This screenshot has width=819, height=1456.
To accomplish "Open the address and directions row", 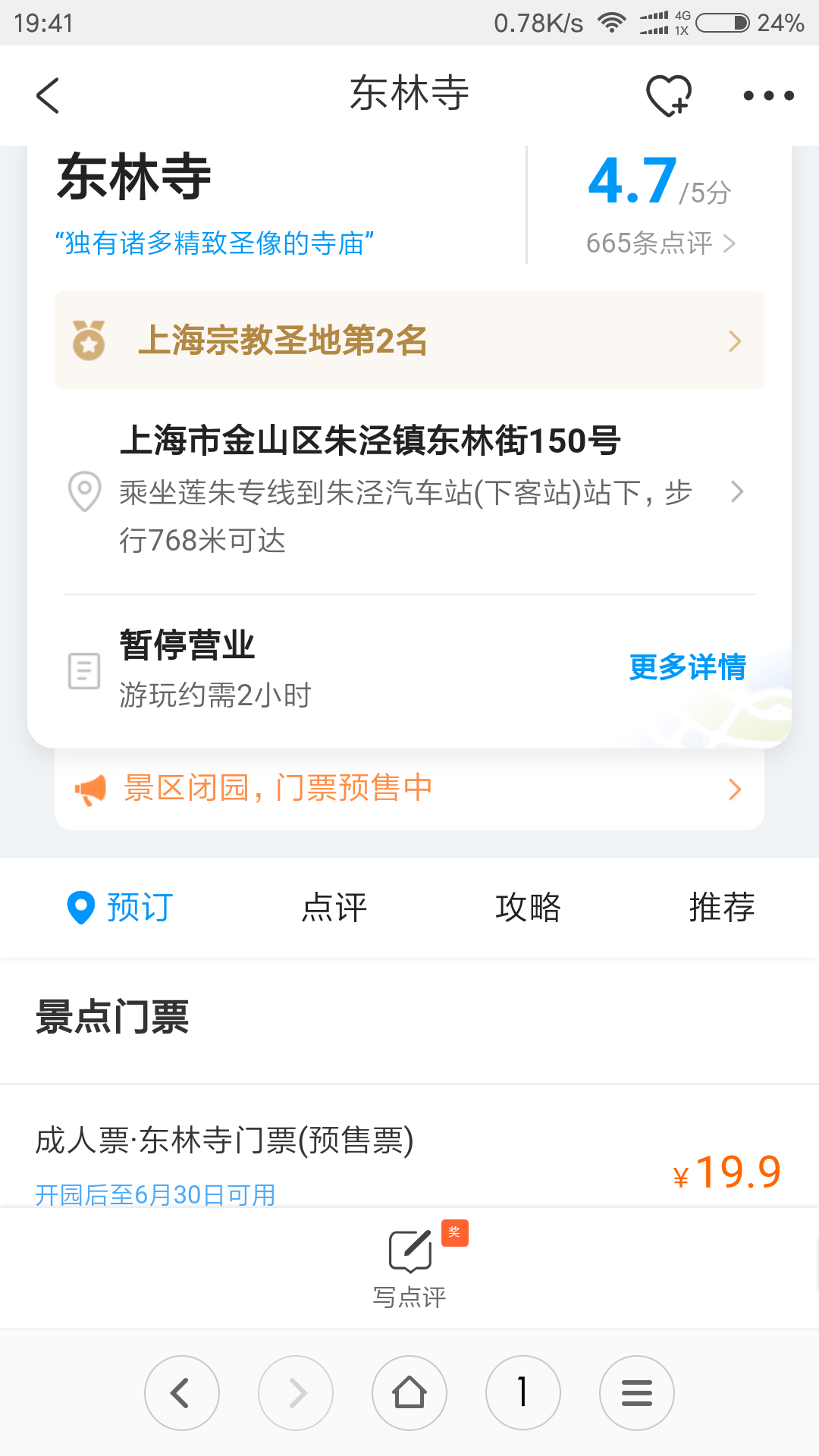I will 409,491.
